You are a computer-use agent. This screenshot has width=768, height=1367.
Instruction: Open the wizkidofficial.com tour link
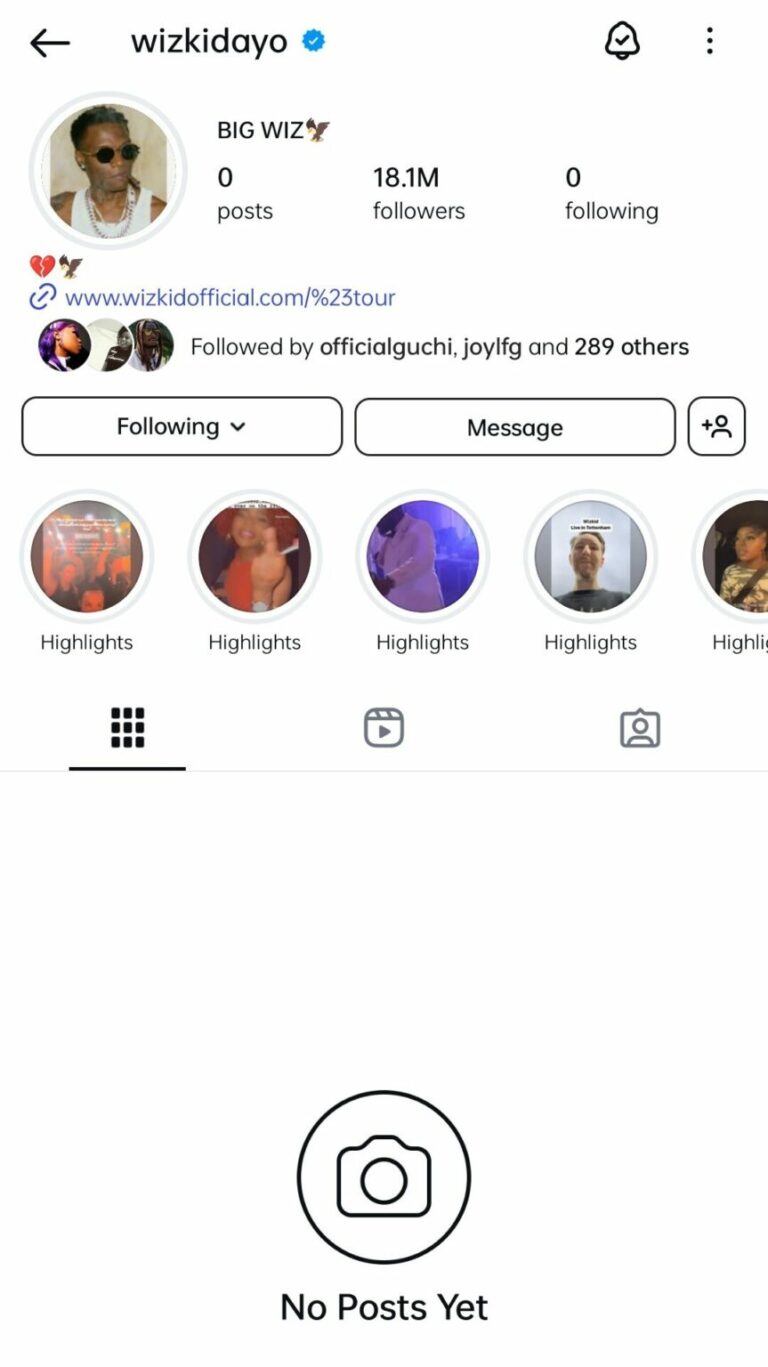pyautogui.click(x=229, y=297)
